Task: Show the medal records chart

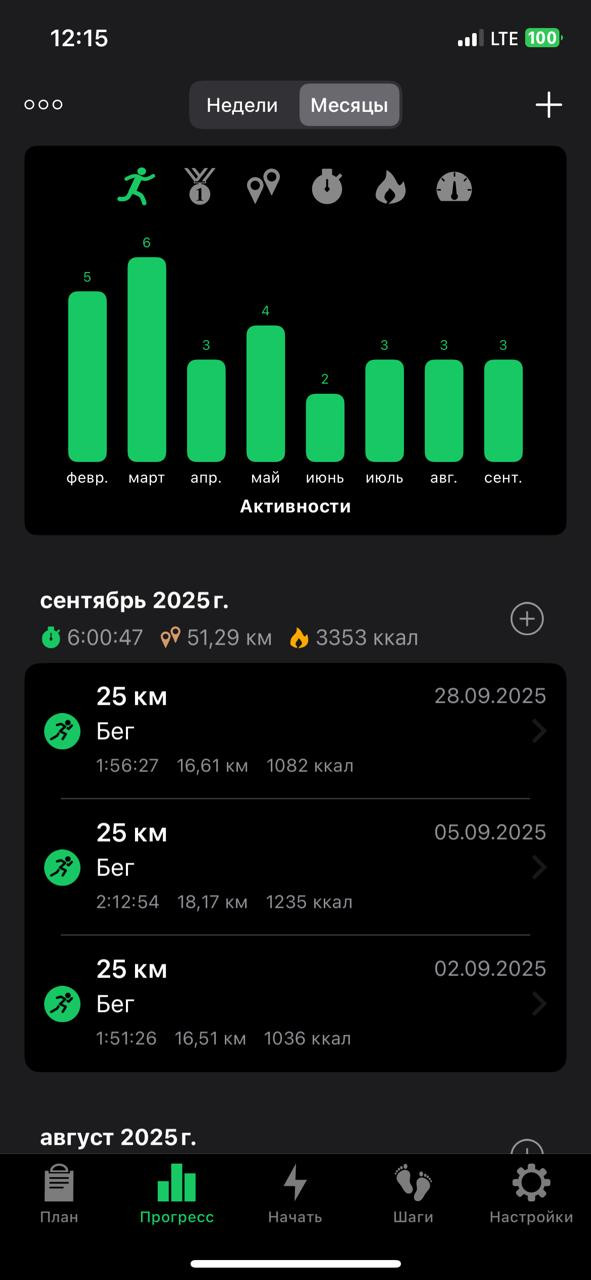Action: pyautogui.click(x=199, y=186)
